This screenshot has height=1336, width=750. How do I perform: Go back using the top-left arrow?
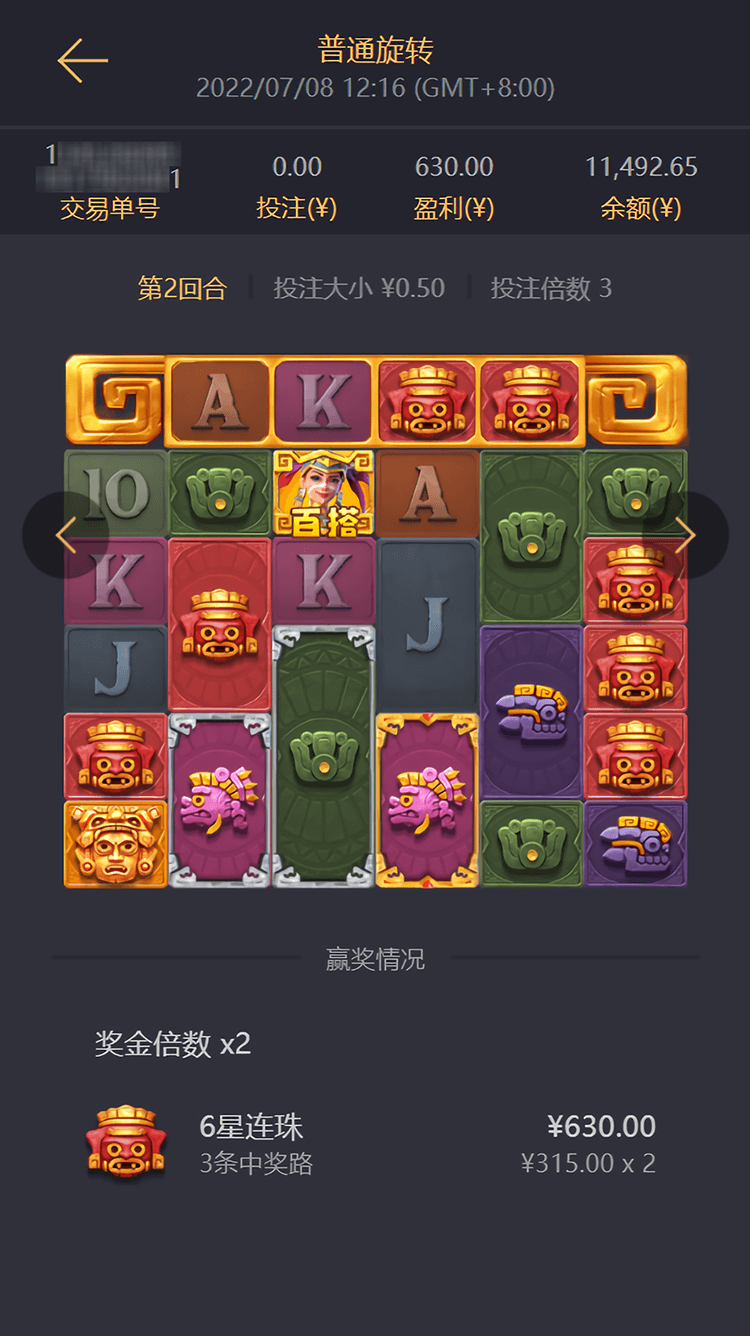[x=82, y=61]
